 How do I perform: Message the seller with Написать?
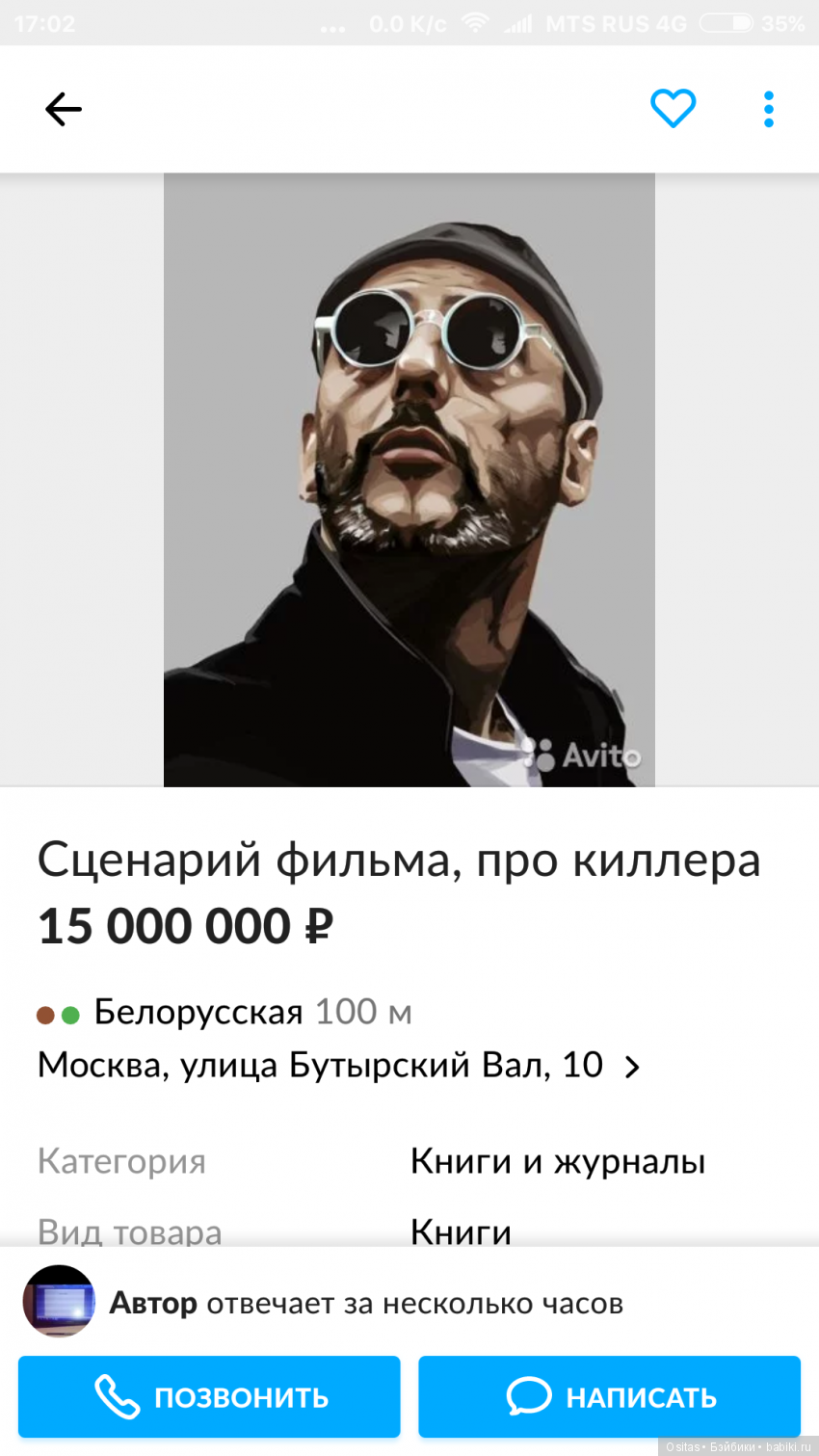(609, 1396)
